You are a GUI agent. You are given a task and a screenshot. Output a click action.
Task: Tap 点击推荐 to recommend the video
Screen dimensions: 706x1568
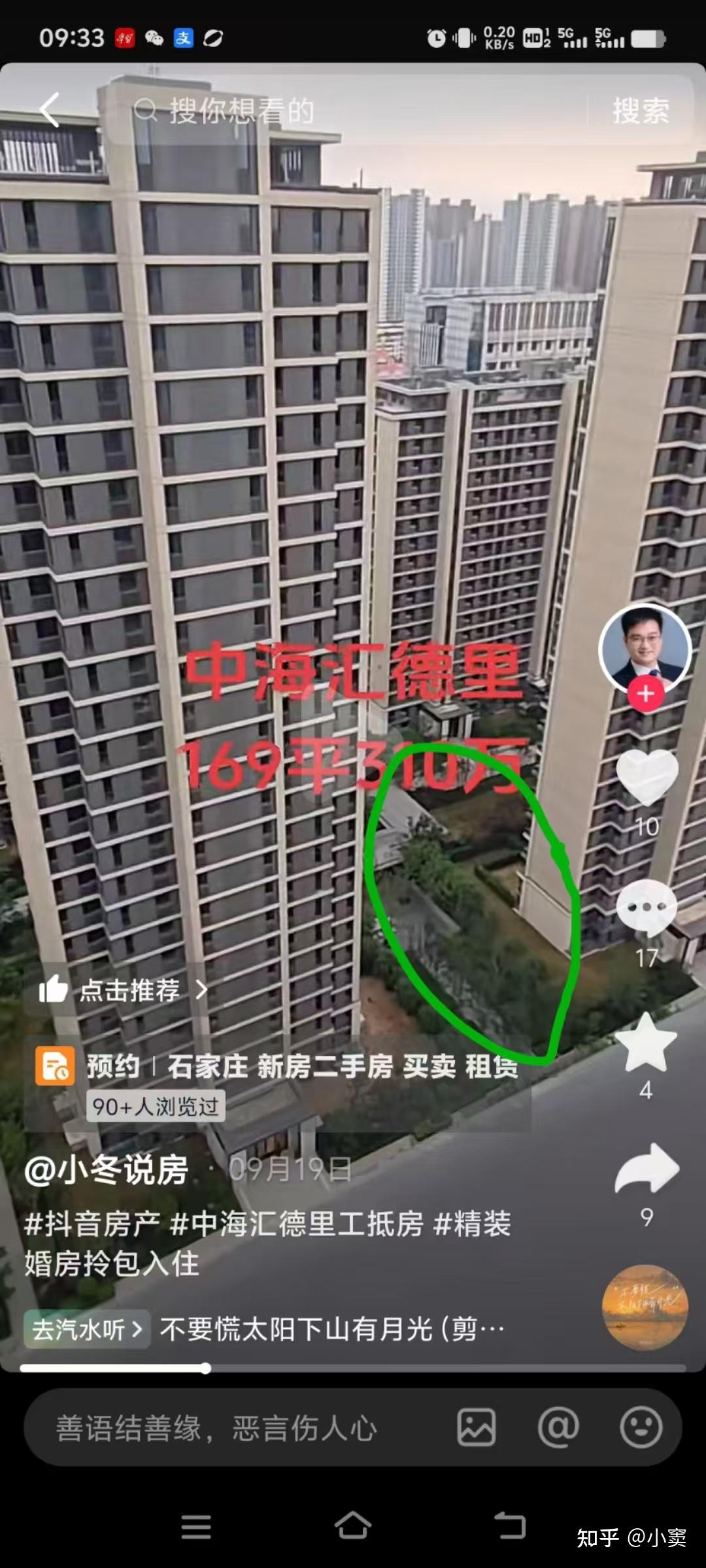pyautogui.click(x=123, y=990)
